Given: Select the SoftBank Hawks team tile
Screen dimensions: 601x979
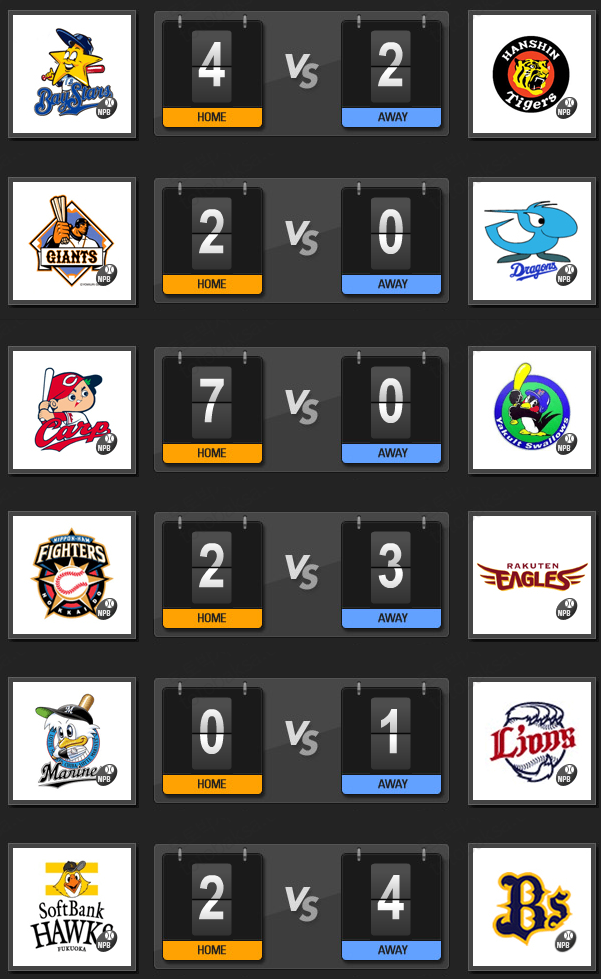Looking at the screenshot, I should (71, 907).
